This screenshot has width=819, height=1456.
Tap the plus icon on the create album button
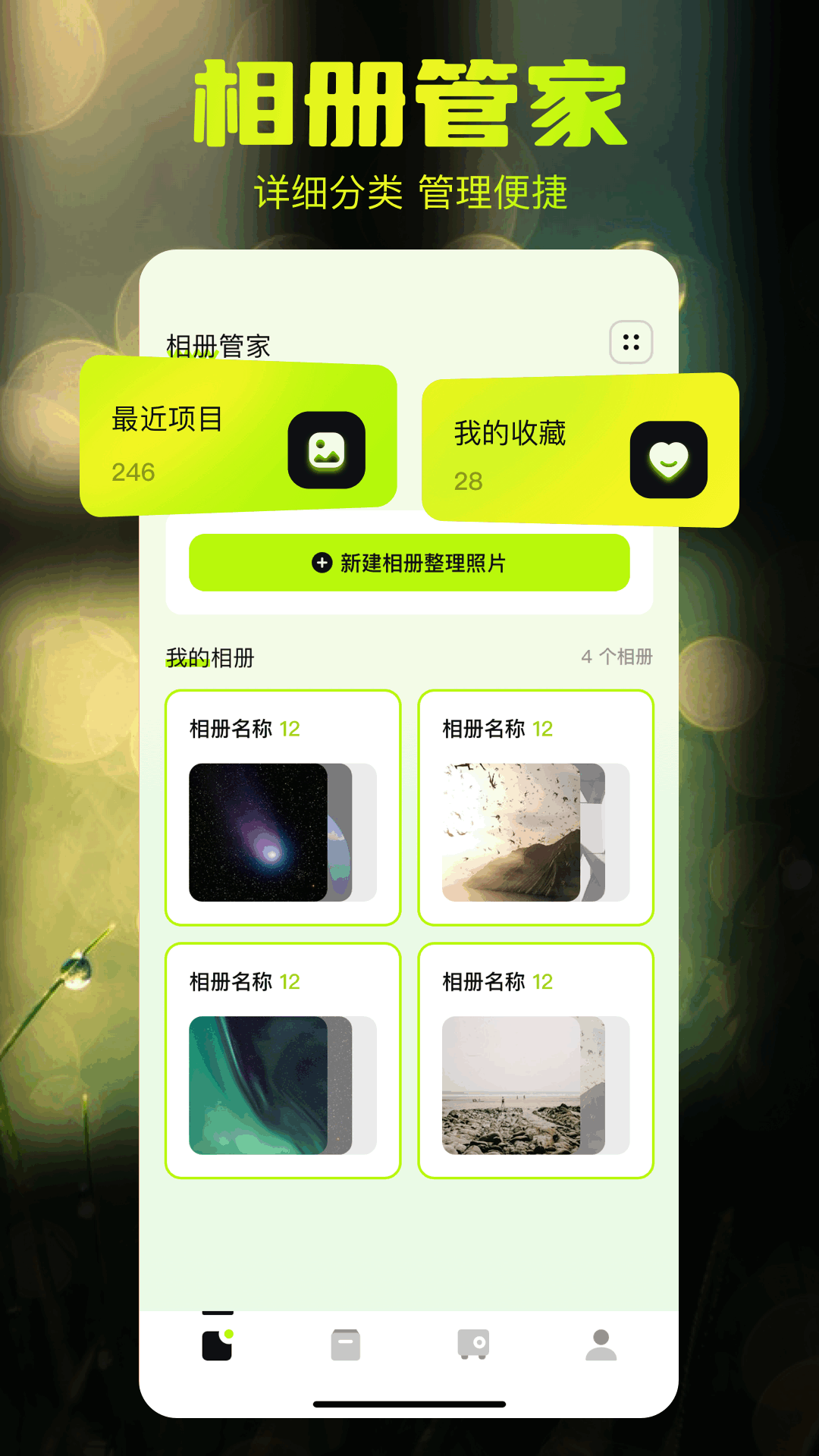click(x=322, y=563)
